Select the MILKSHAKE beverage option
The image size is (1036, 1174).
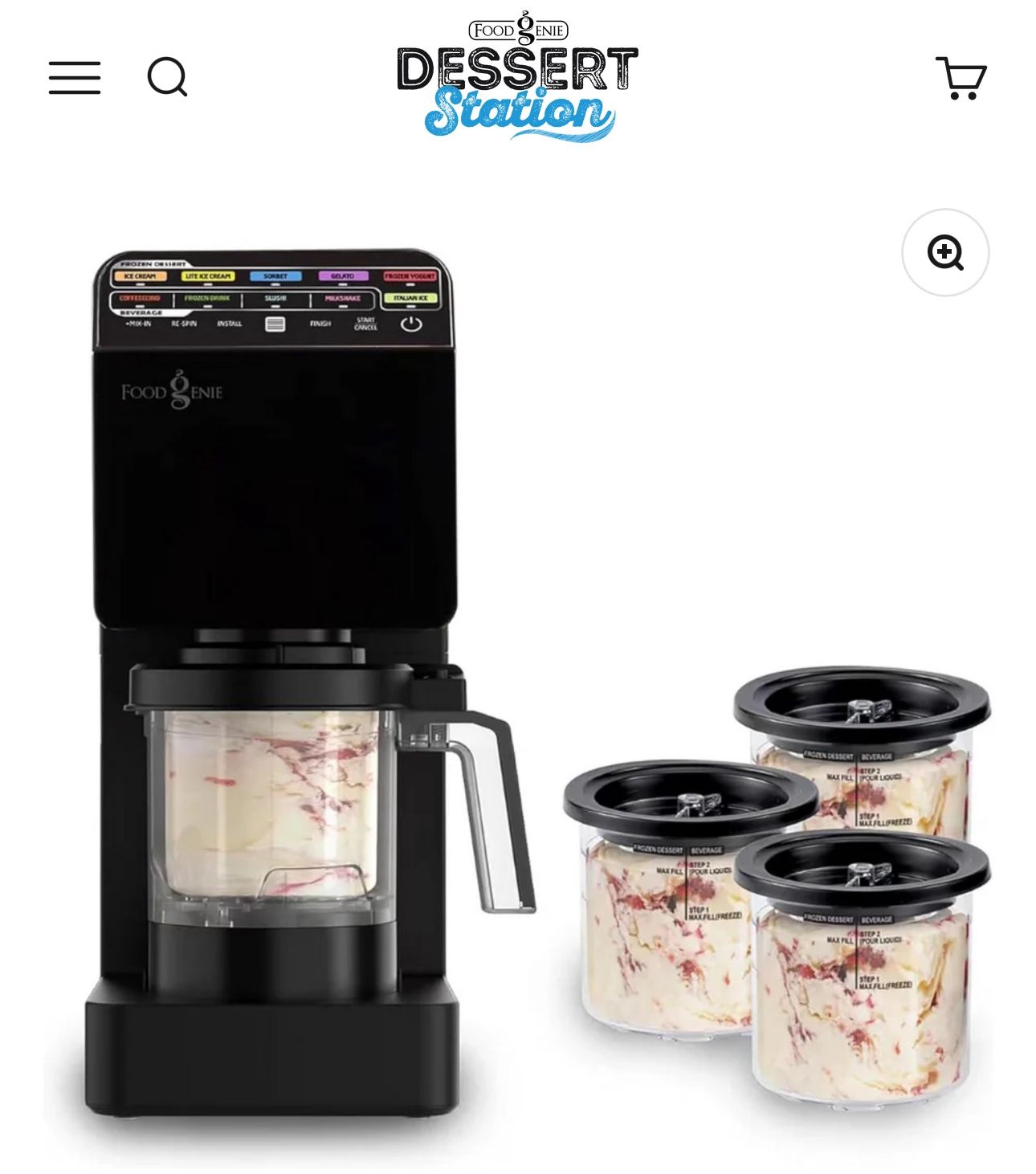[343, 297]
